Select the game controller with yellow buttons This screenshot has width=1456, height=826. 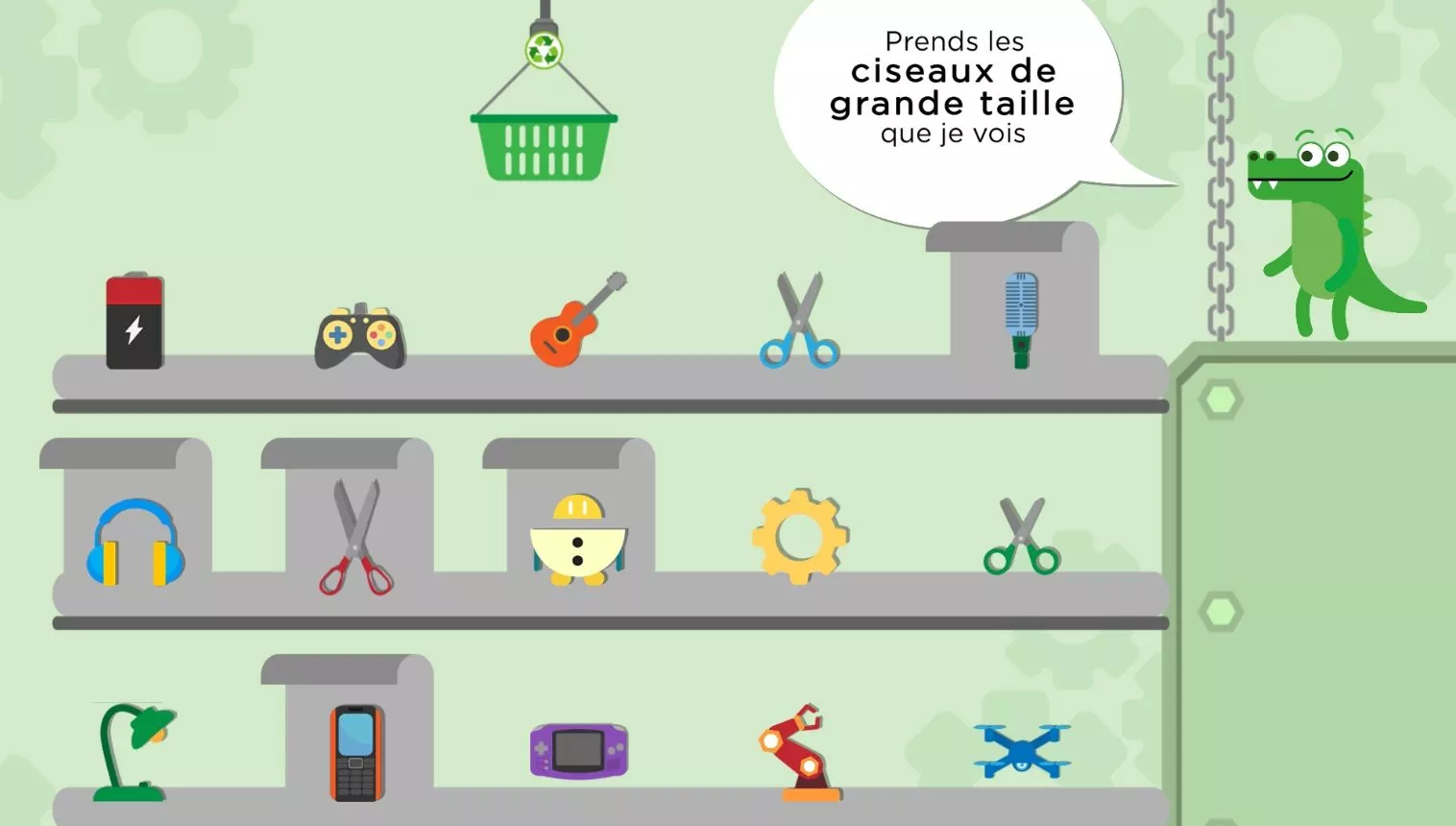(x=360, y=338)
